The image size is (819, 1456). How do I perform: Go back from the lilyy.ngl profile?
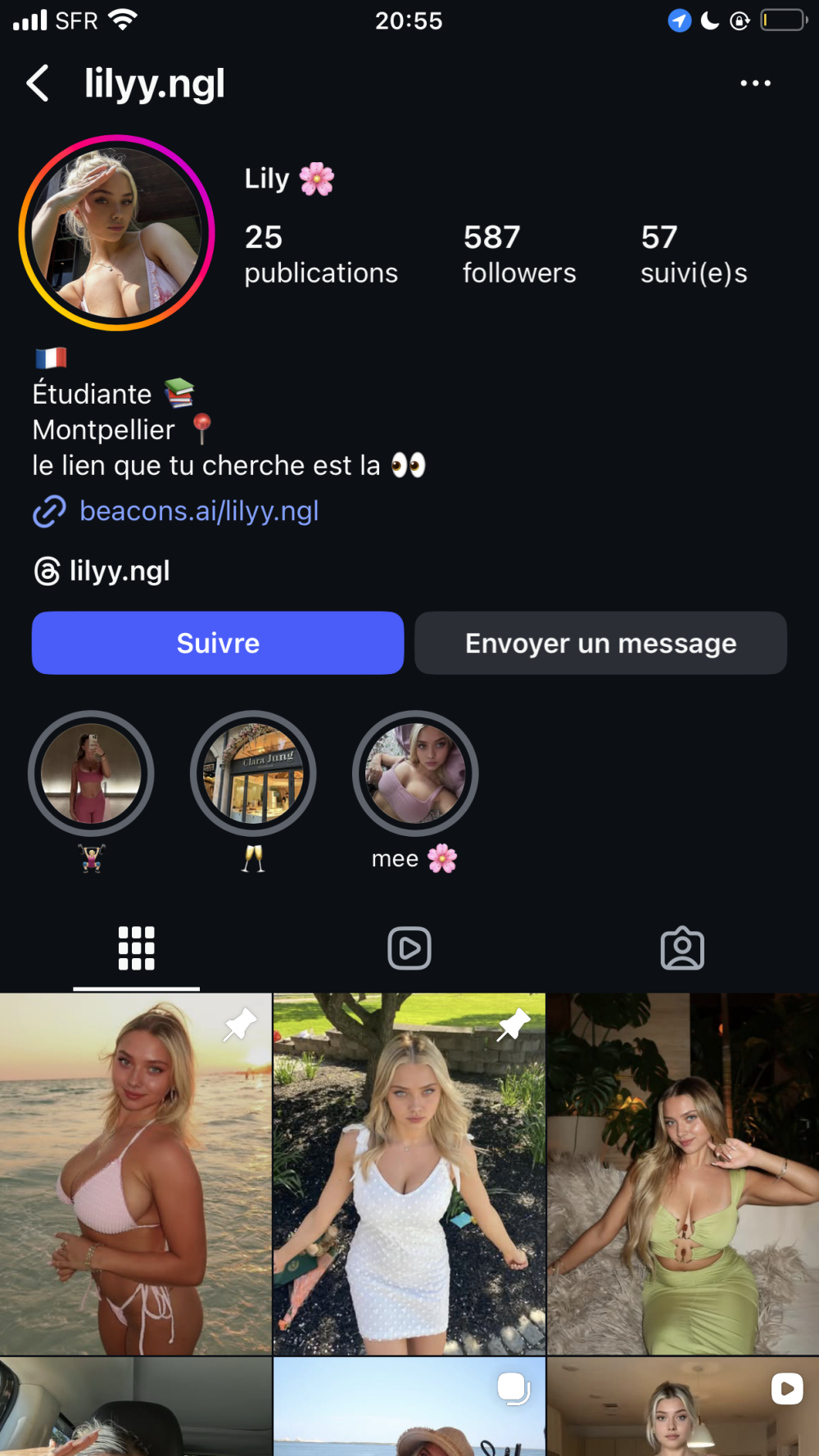click(38, 84)
